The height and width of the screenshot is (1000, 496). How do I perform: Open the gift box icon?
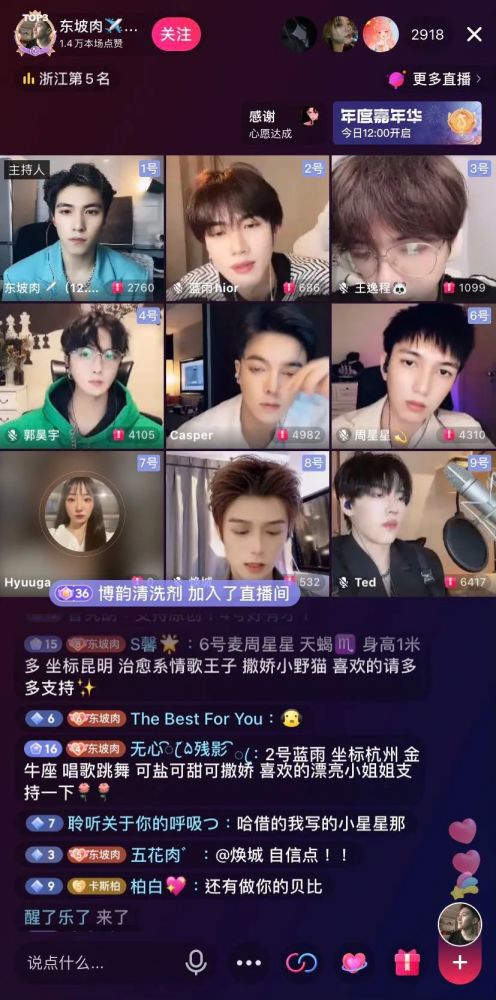pyautogui.click(x=407, y=962)
